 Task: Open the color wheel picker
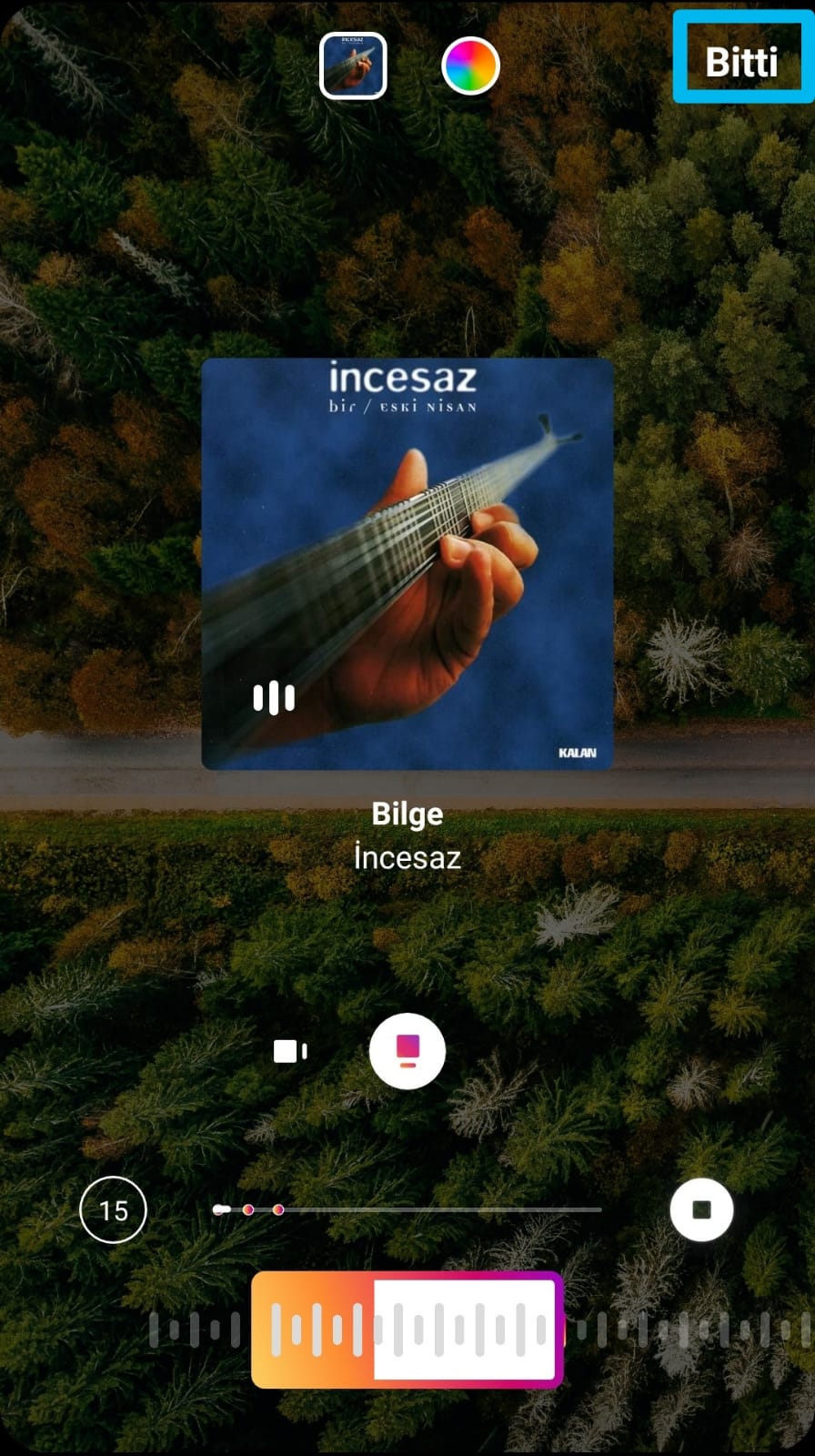[470, 66]
